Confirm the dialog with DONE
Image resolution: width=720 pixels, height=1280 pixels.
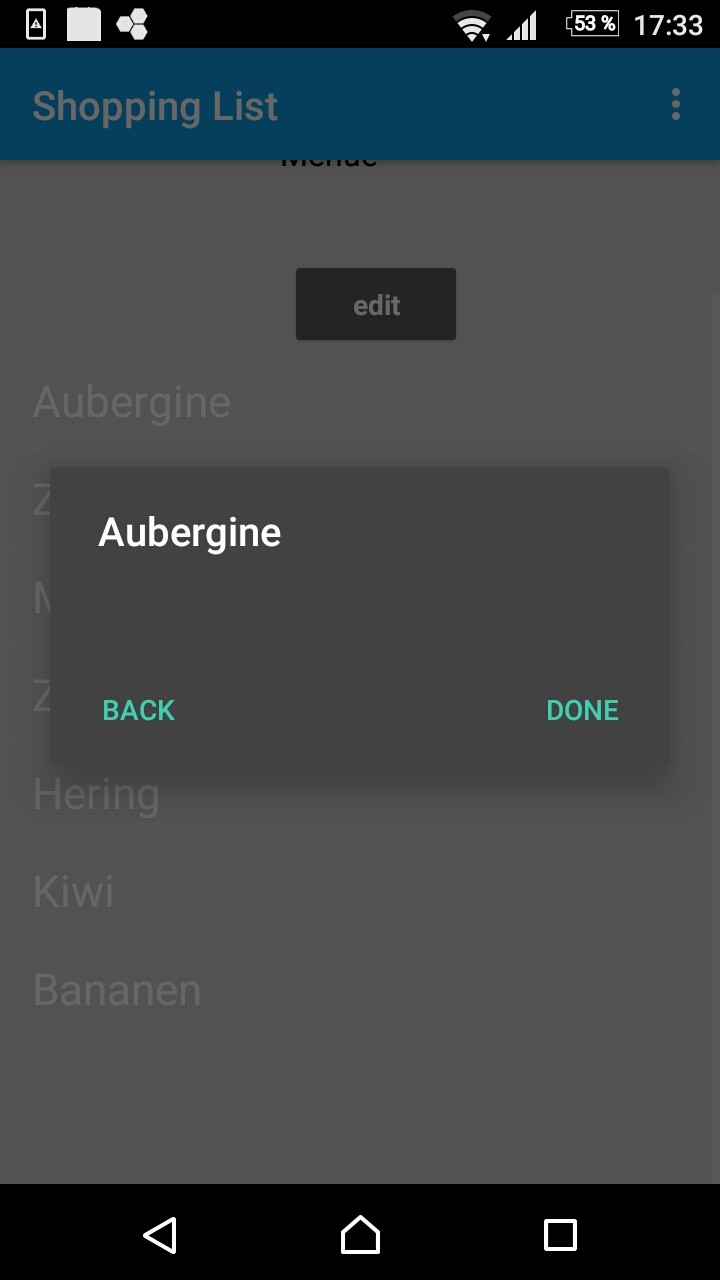tap(582, 710)
